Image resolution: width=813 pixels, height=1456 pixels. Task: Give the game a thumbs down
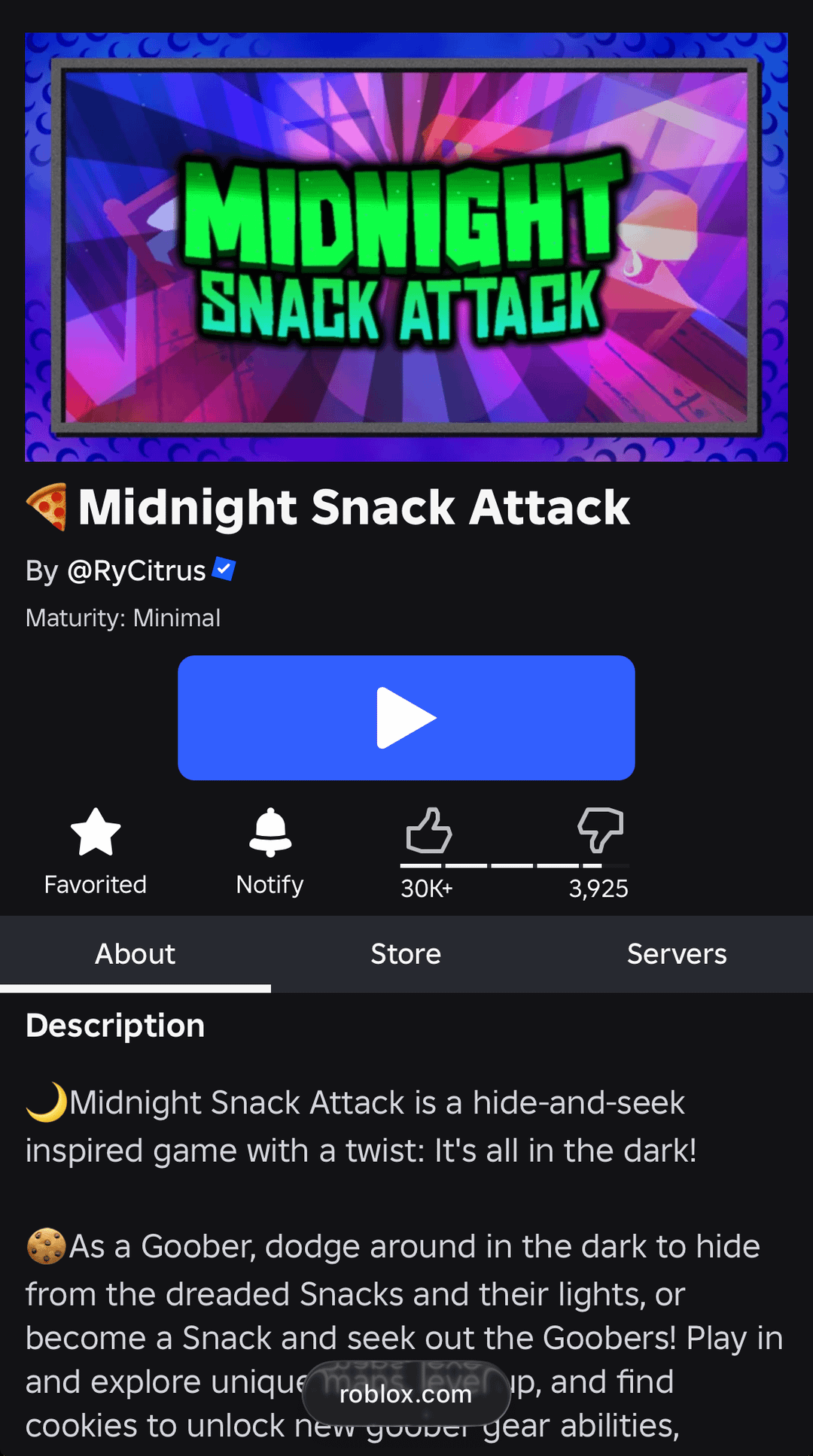click(600, 831)
